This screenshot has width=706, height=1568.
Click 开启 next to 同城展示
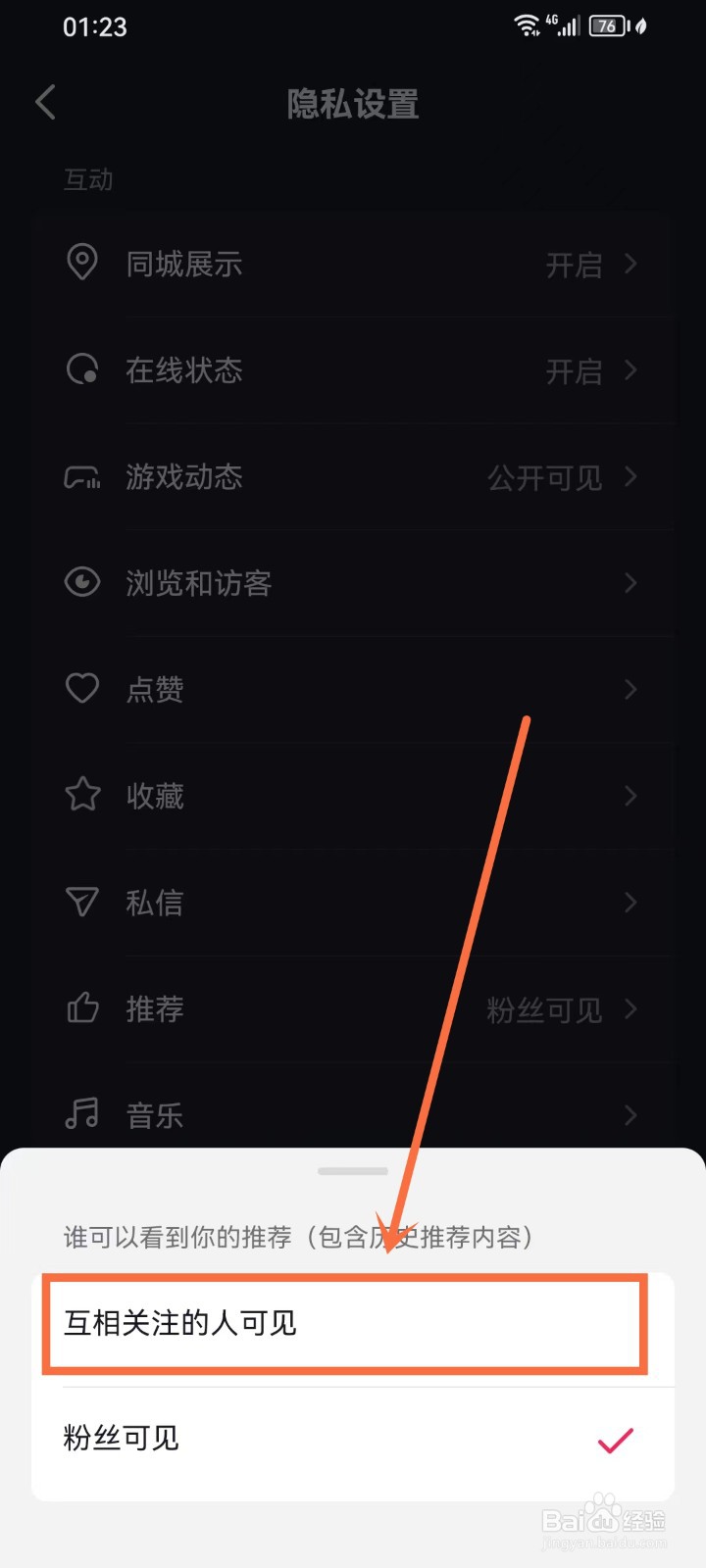[x=574, y=265]
